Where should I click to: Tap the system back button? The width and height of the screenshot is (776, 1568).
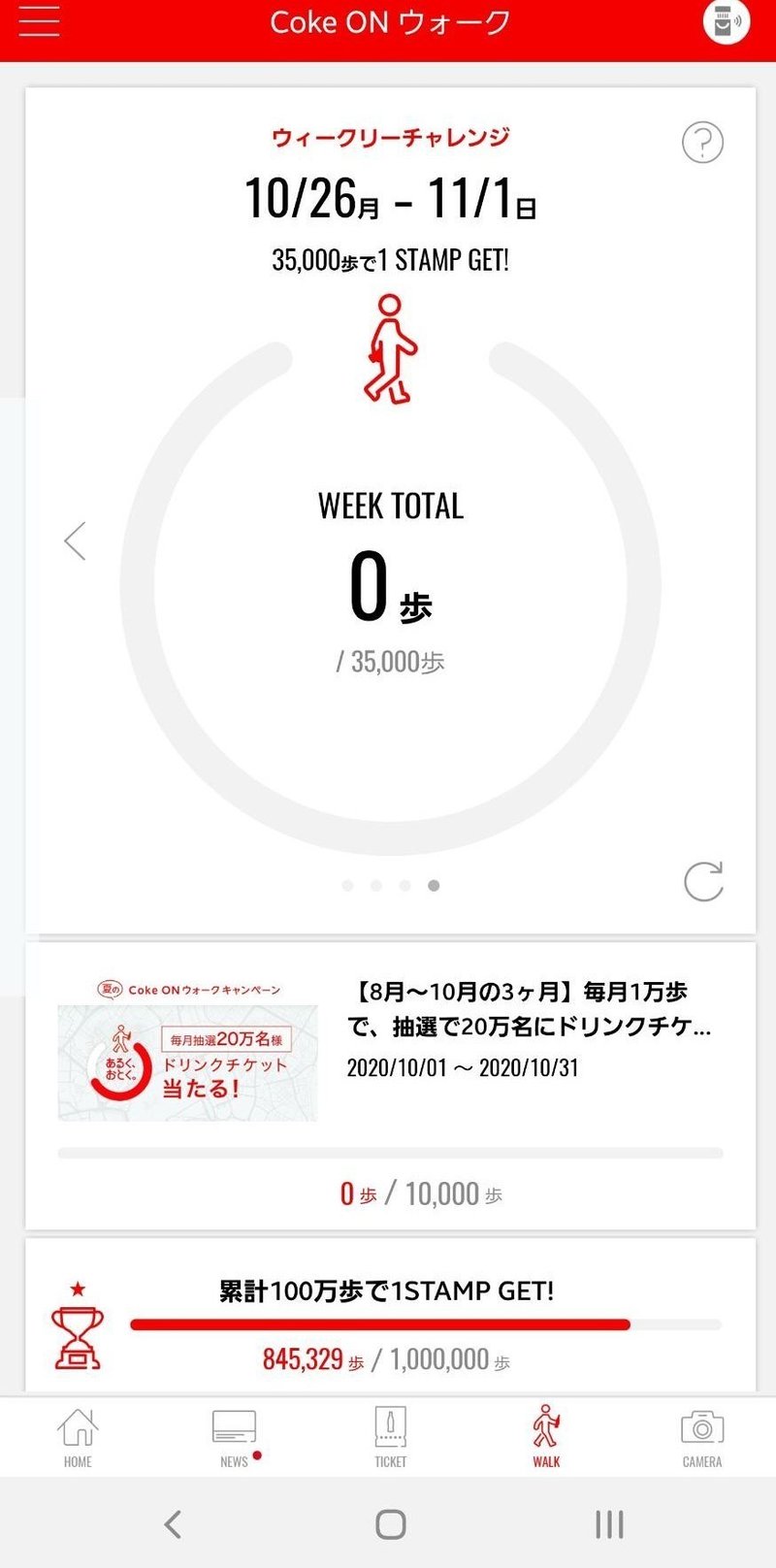pyautogui.click(x=173, y=1524)
